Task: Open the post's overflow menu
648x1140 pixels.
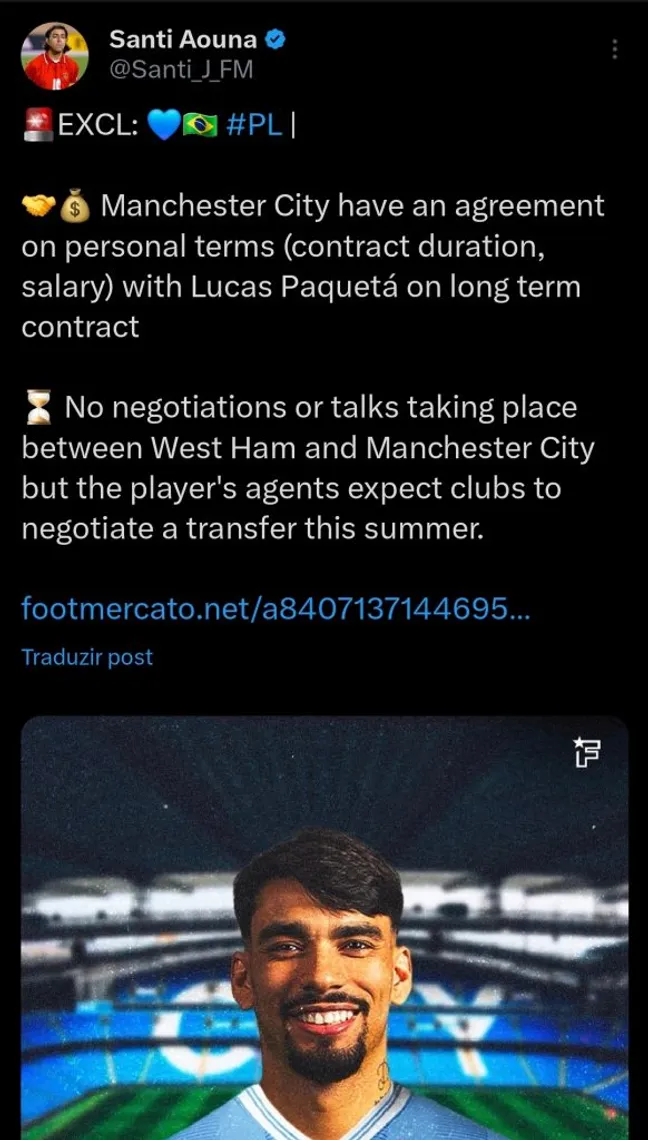Action: 614,49
